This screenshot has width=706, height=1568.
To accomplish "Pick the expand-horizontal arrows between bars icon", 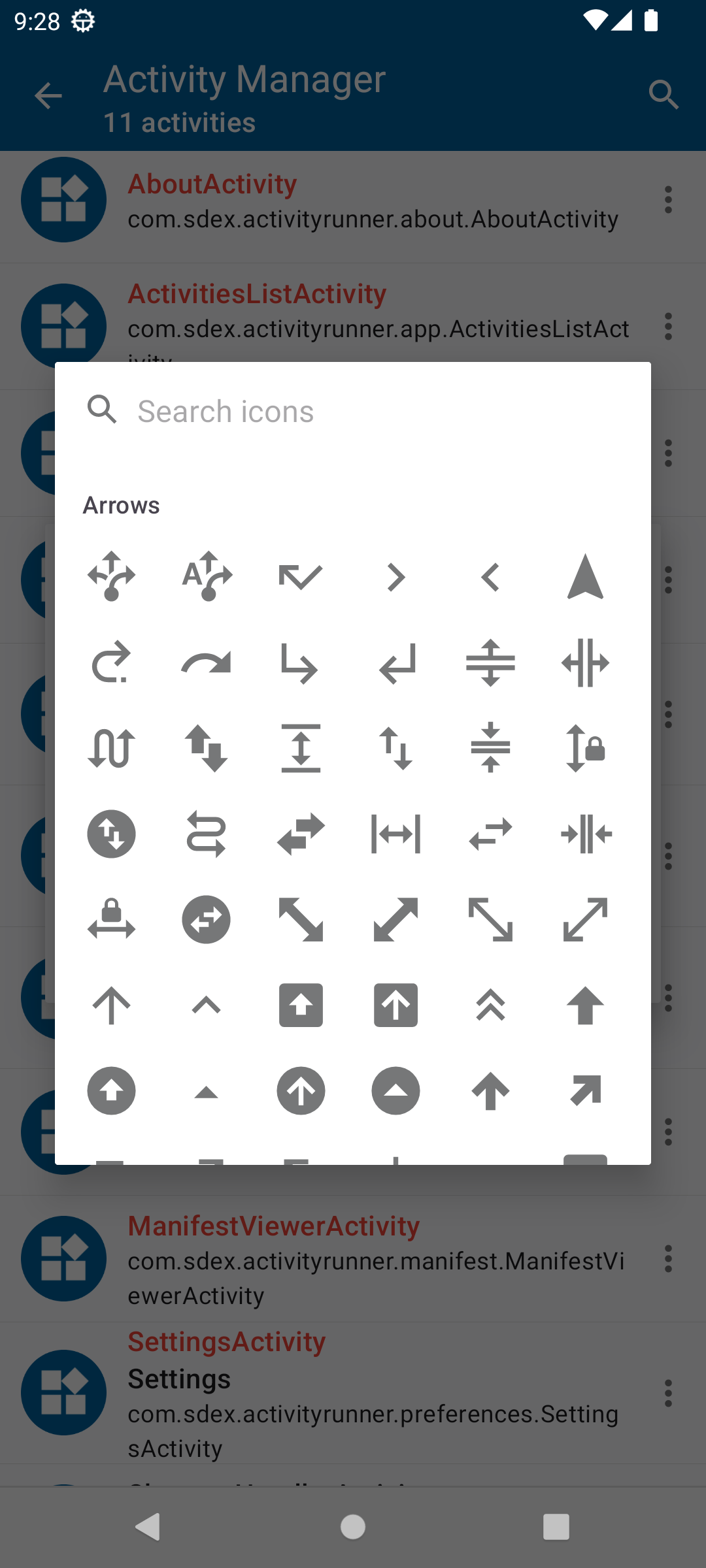I will pos(395,834).
